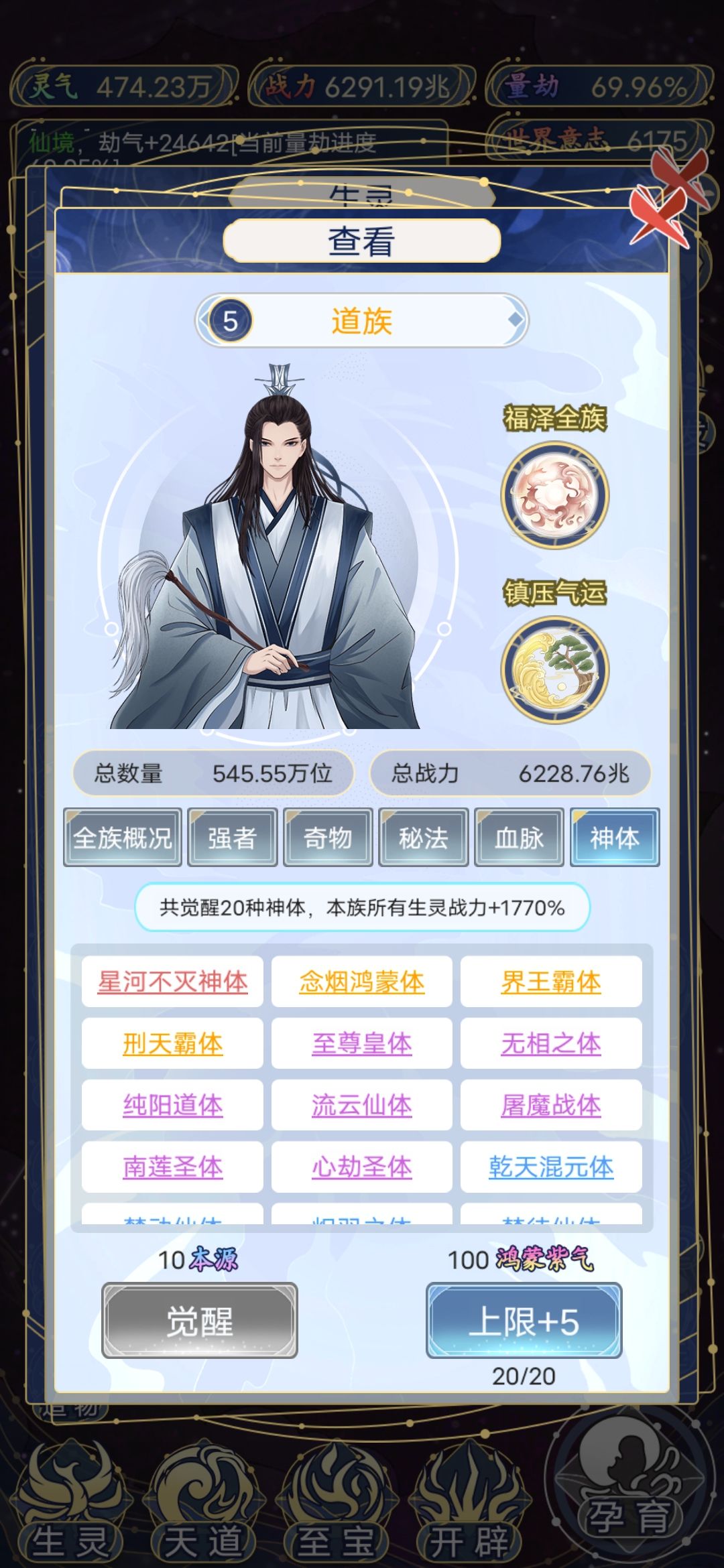Close the 查看 dialog with red X

[659, 216]
